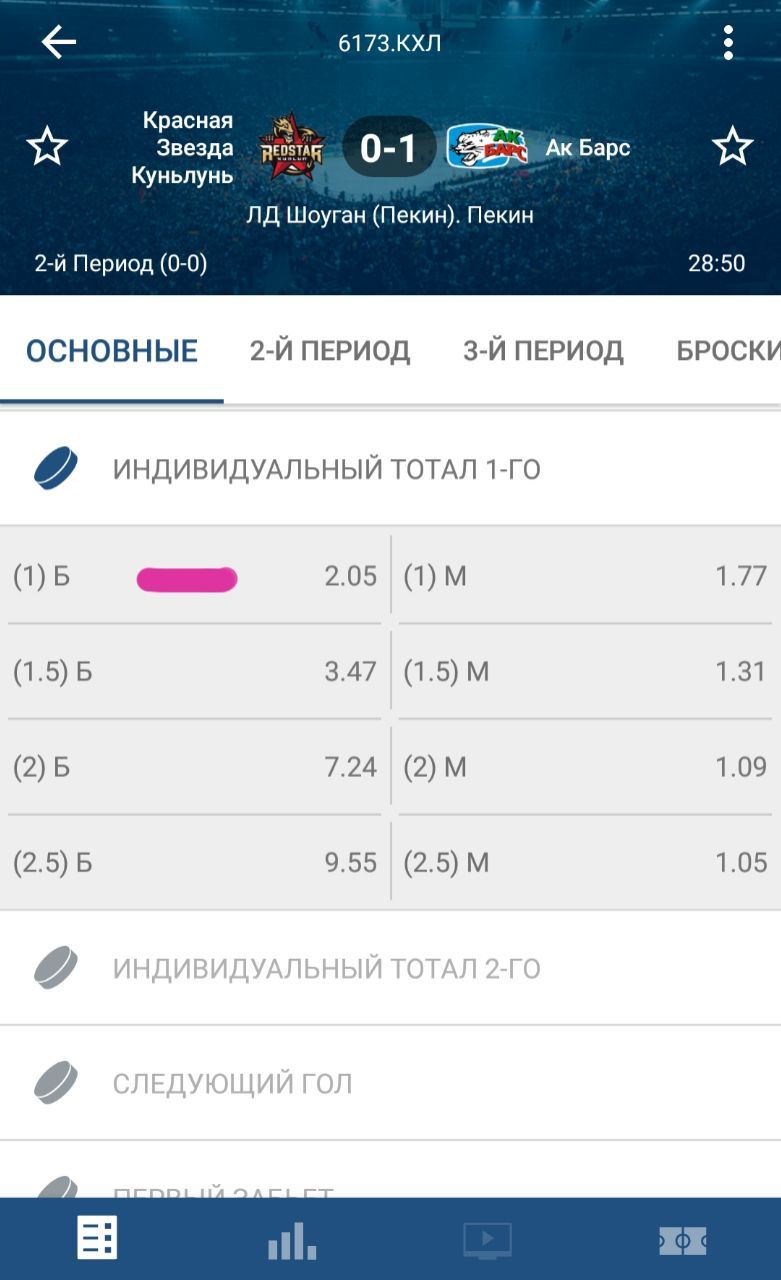781x1280 pixels.
Task: Switch to the 3-Й ПЕРИОД tab
Action: (542, 351)
